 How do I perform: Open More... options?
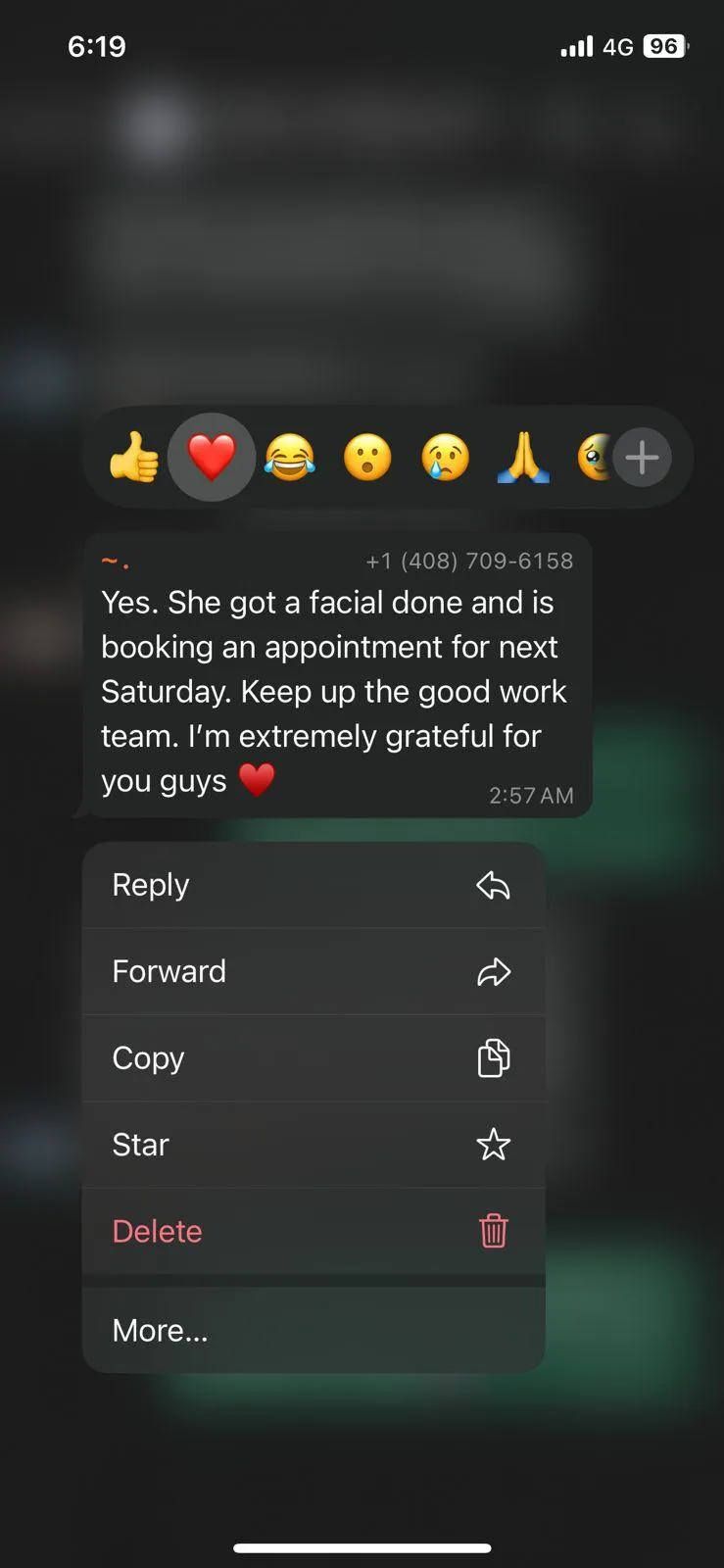pyautogui.click(x=314, y=1330)
